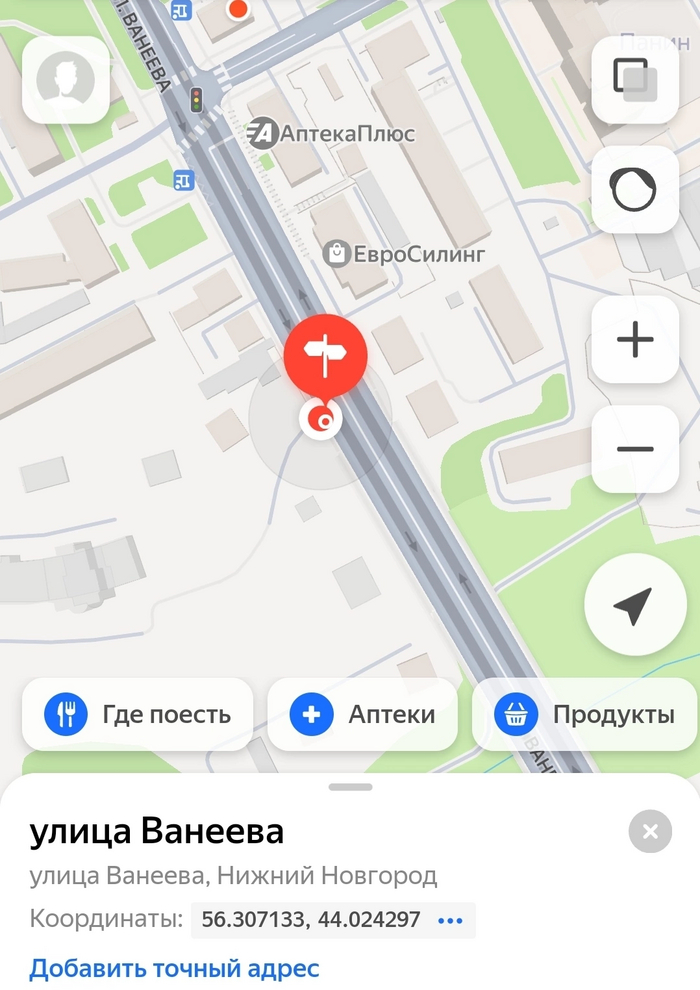The width and height of the screenshot is (700, 990).
Task: Zoom in with the plus button
Action: tap(635, 340)
